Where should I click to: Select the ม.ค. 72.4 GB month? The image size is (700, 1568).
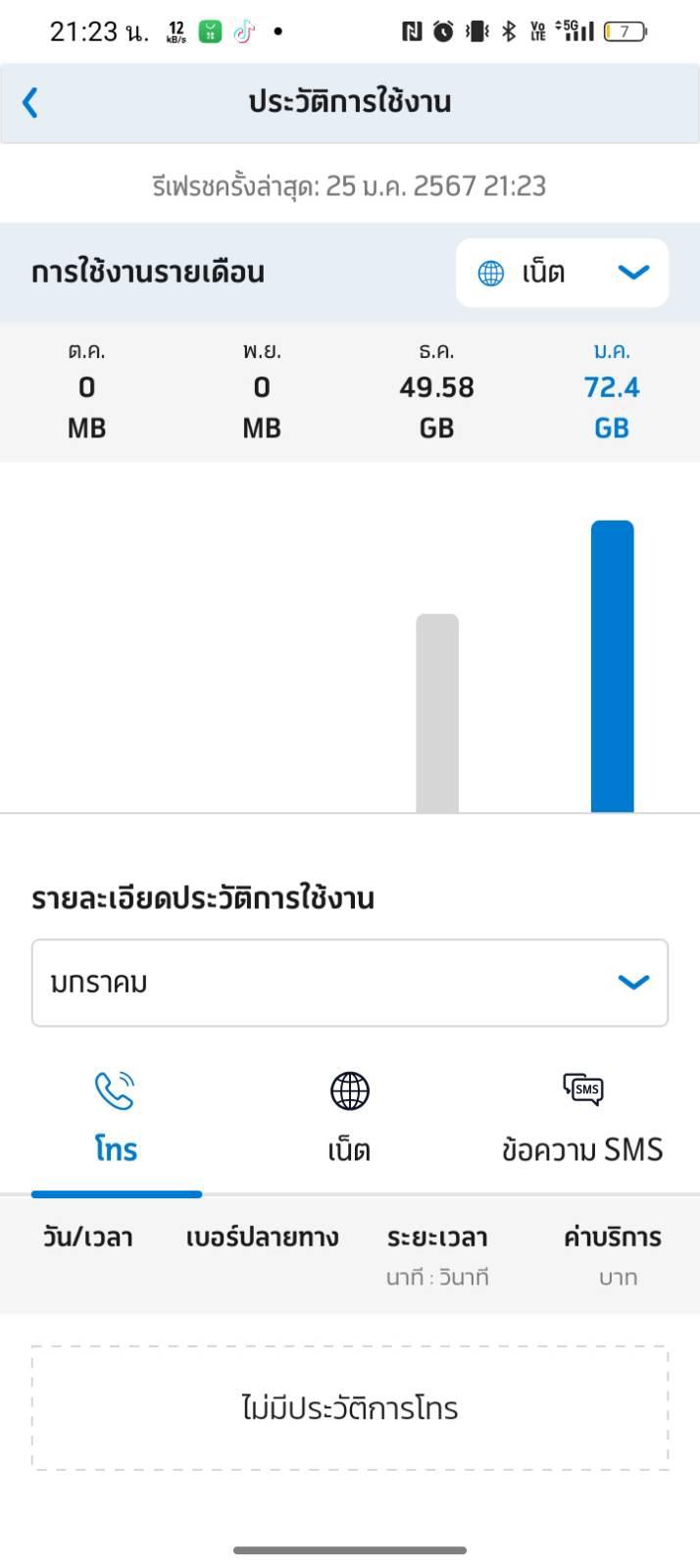coord(612,390)
